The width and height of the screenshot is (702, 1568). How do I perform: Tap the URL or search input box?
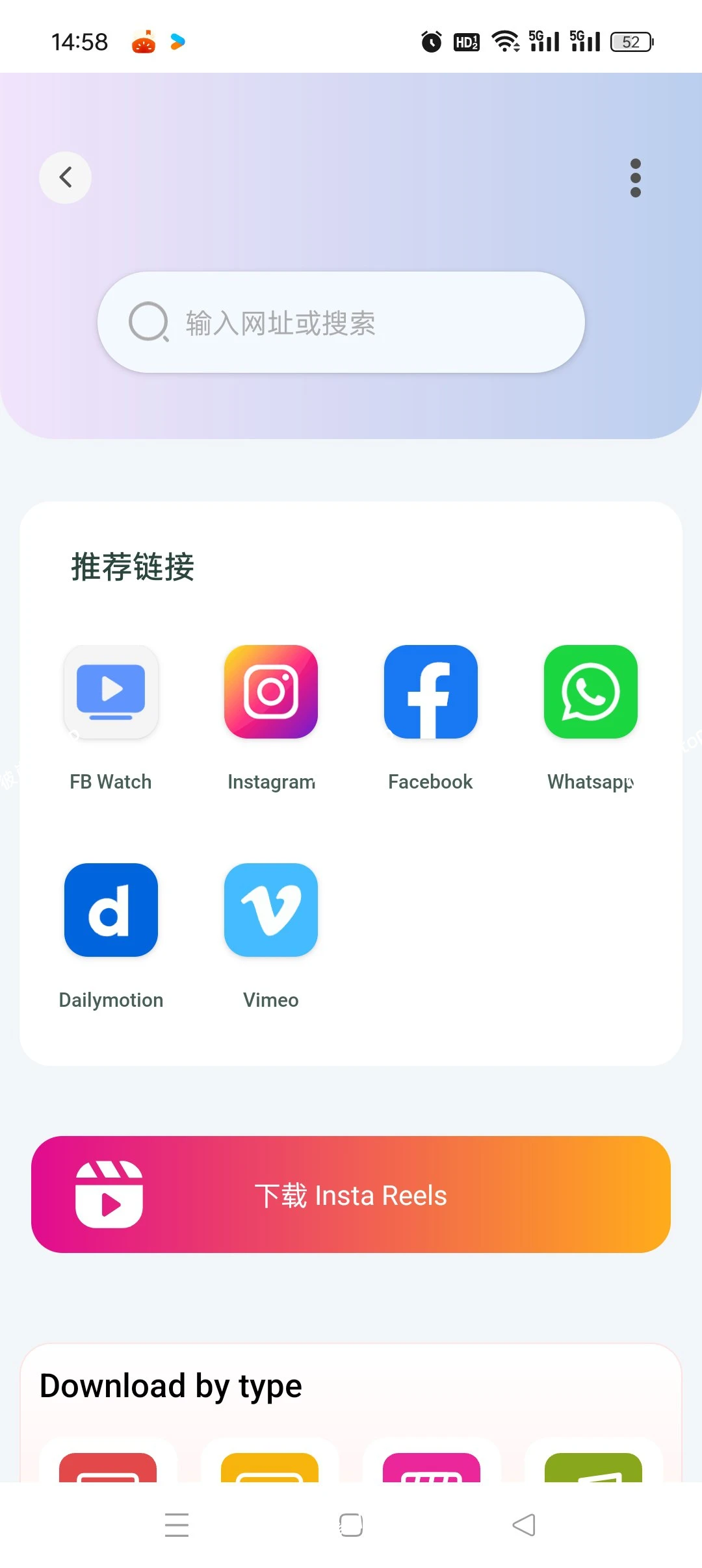coord(341,322)
